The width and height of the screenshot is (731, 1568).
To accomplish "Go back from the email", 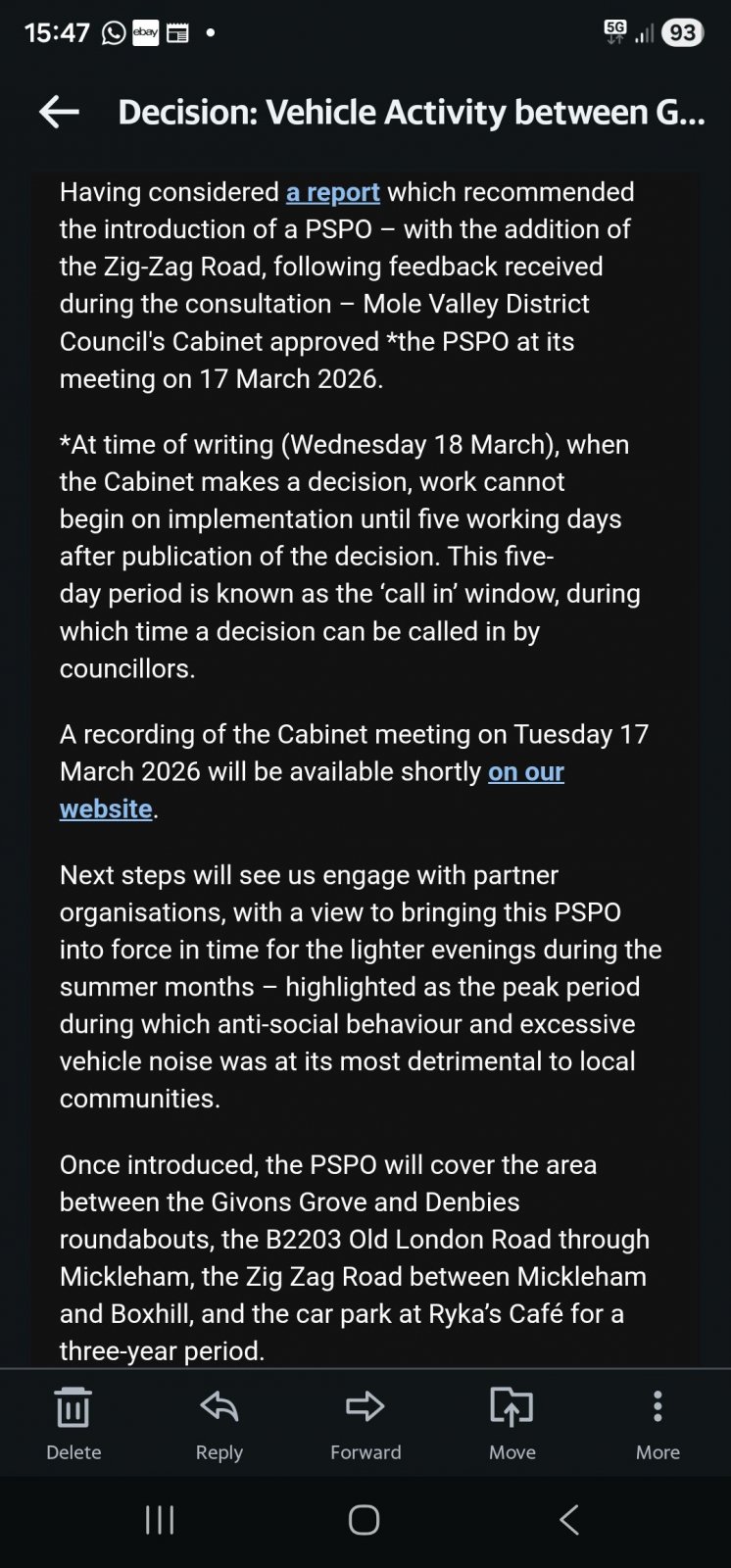I will [x=59, y=113].
